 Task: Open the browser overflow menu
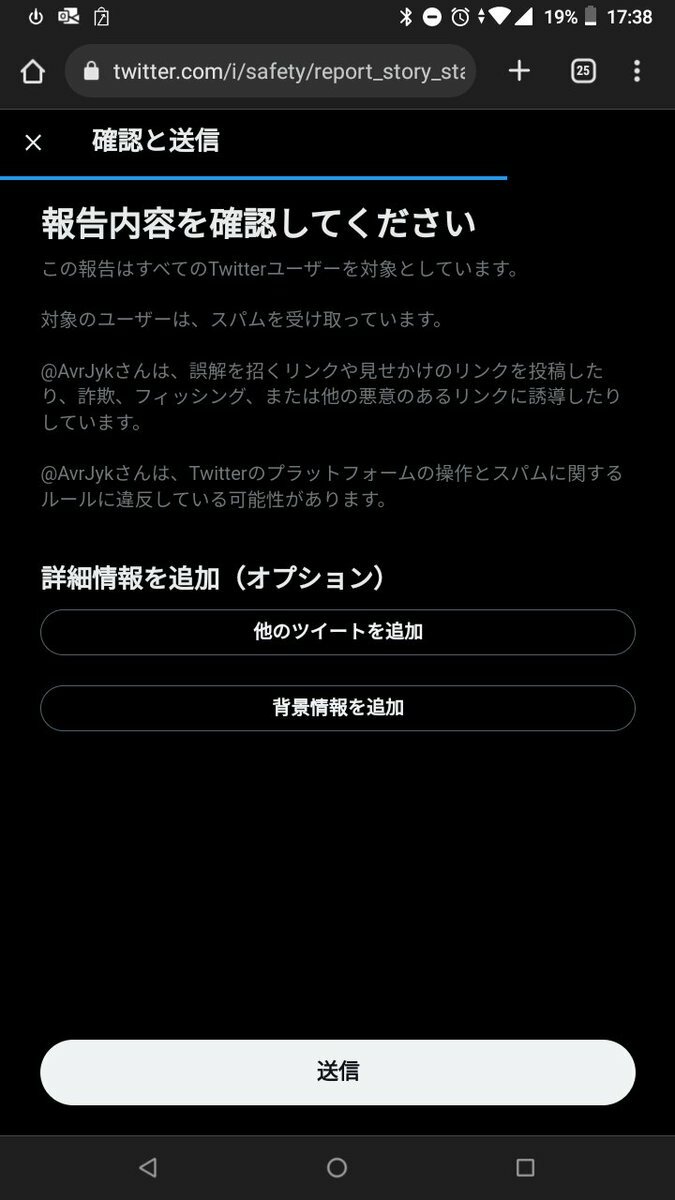637,71
